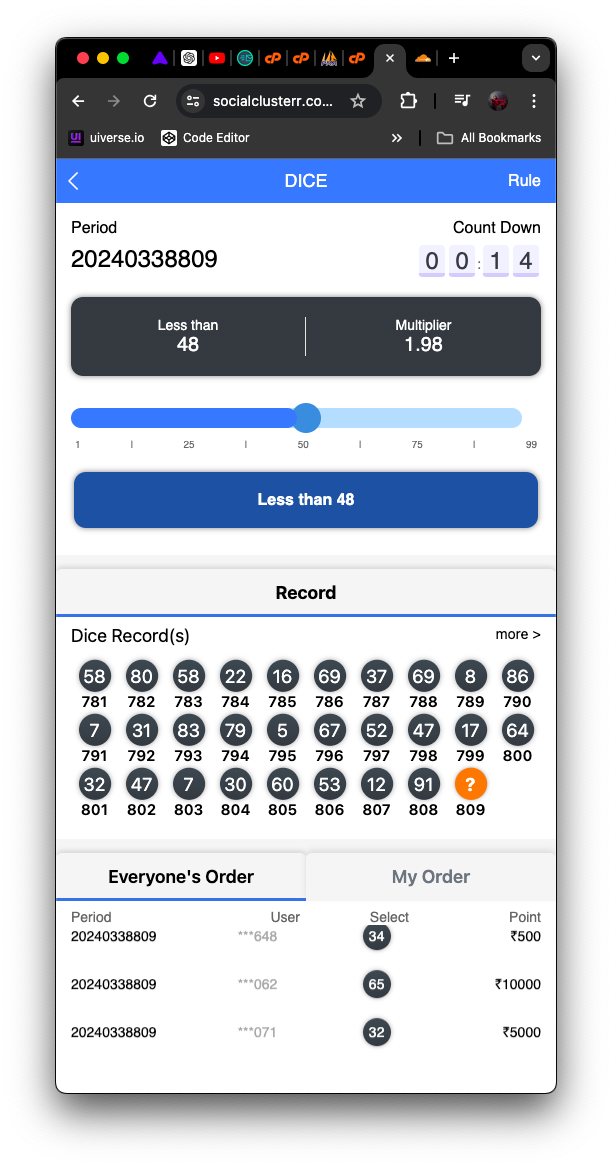This screenshot has width=612, height=1167.
Task: Open the Rule link
Action: pyautogui.click(x=524, y=181)
